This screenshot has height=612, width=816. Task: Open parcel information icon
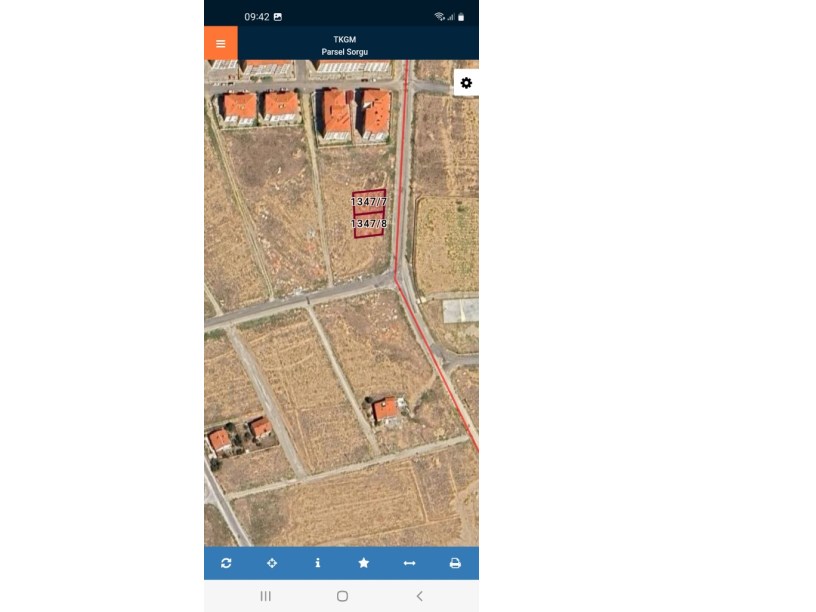[x=318, y=563]
